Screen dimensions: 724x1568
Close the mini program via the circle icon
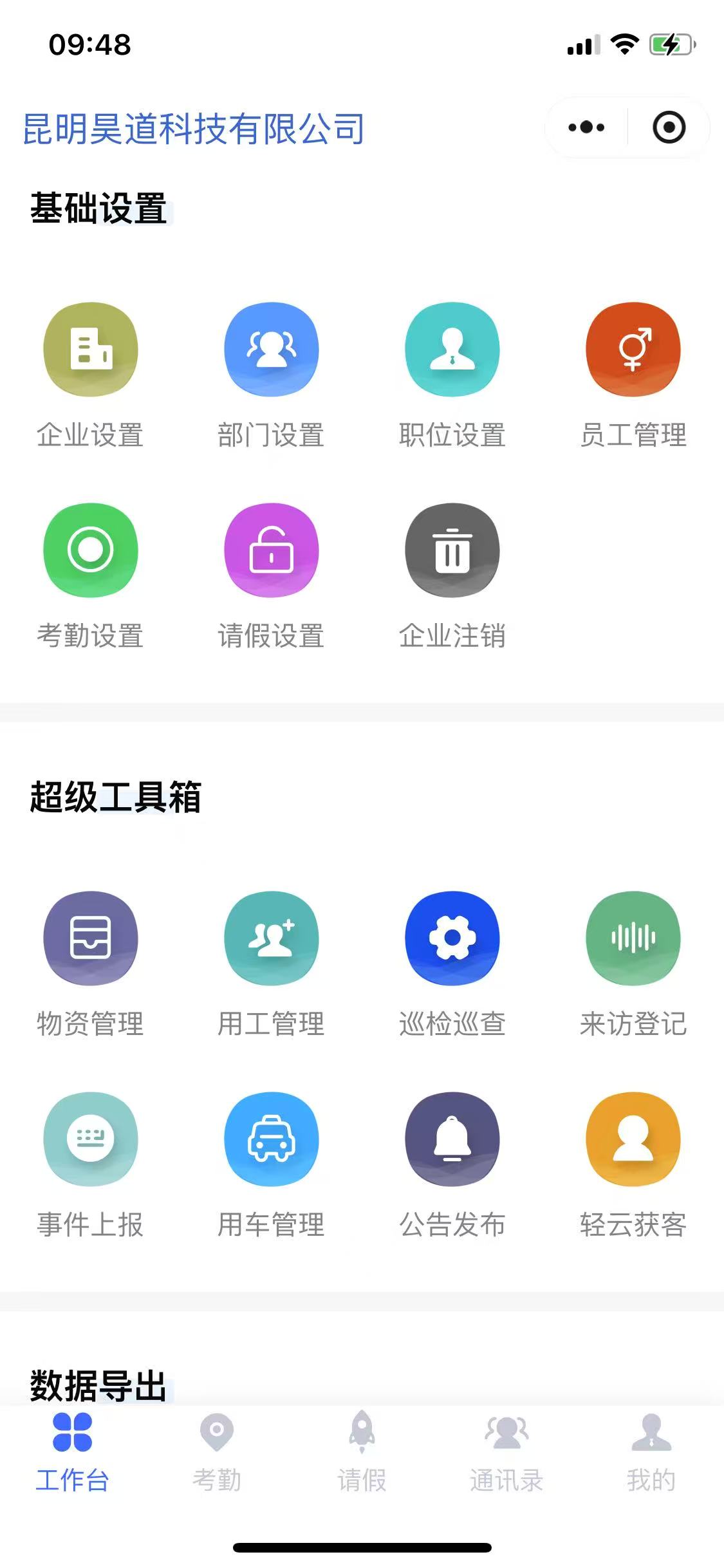(x=669, y=127)
